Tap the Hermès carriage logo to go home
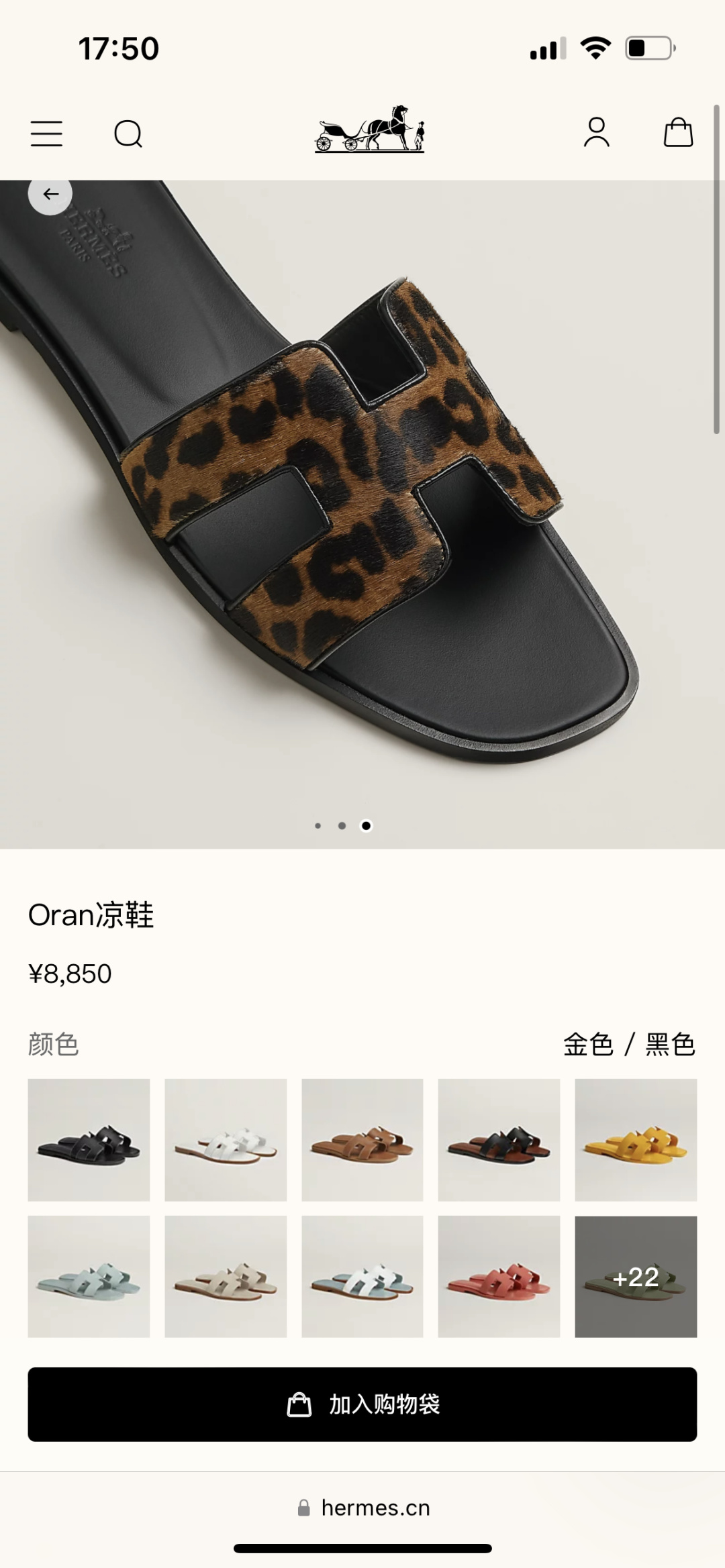The image size is (725, 1568). point(369,130)
